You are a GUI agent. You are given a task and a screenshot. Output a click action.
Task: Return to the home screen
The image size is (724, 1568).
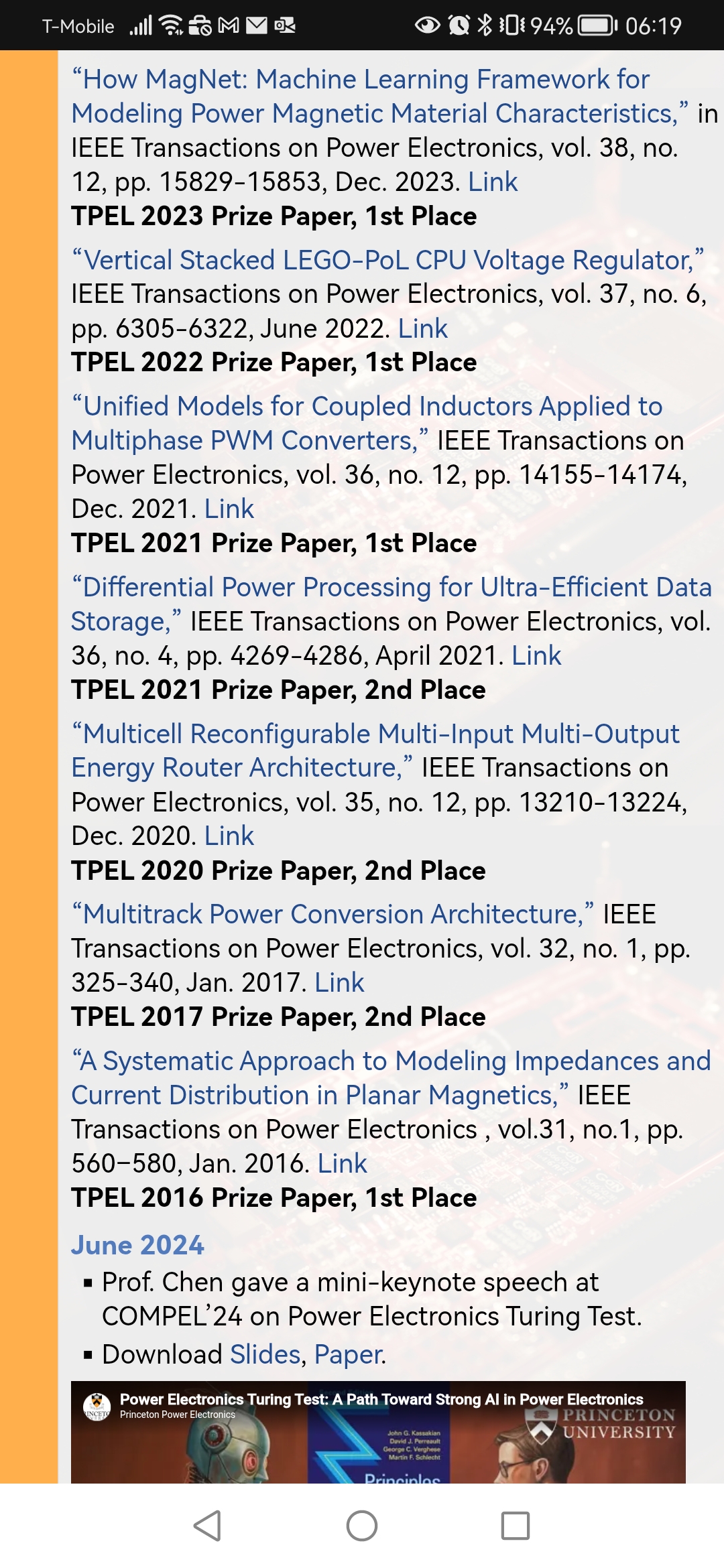(362, 1526)
